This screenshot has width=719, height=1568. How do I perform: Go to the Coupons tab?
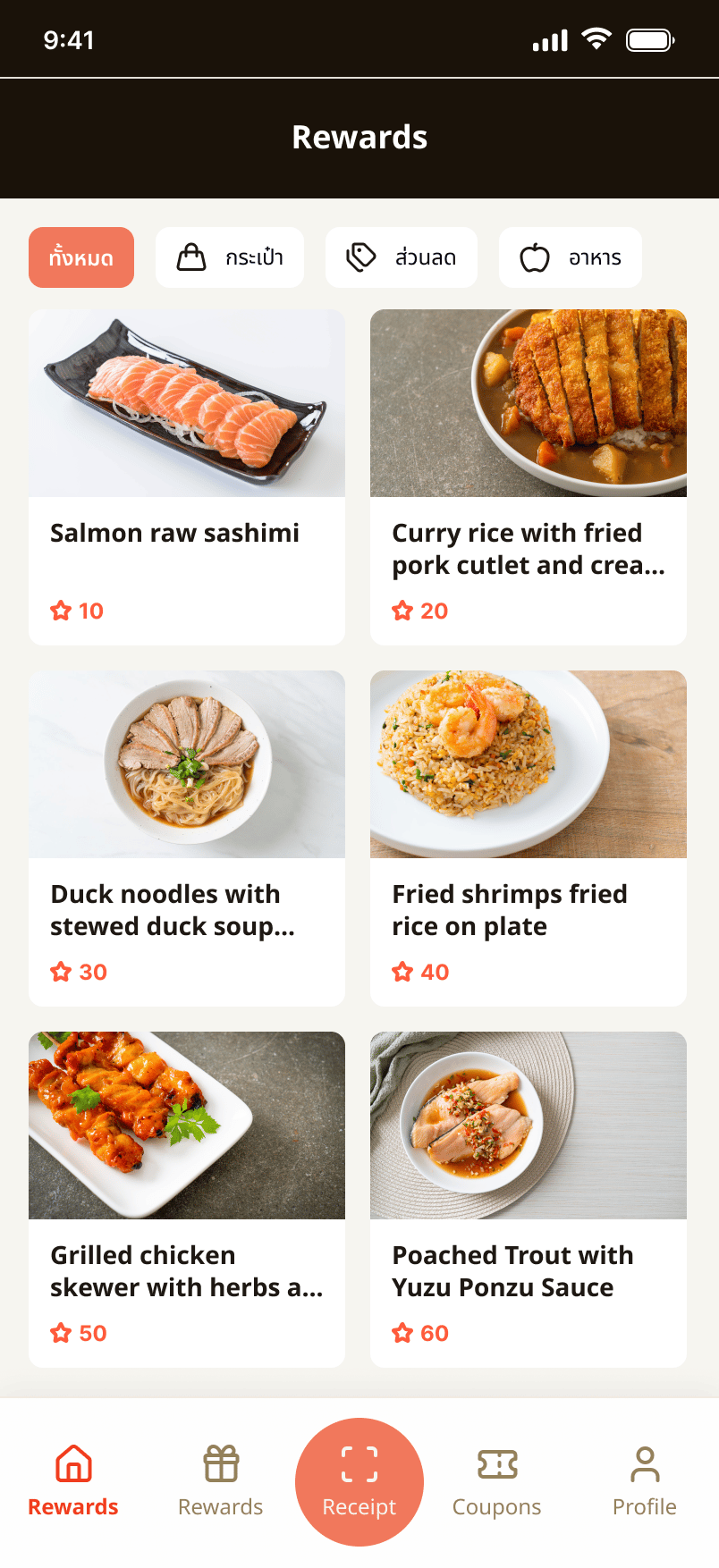497,1480
